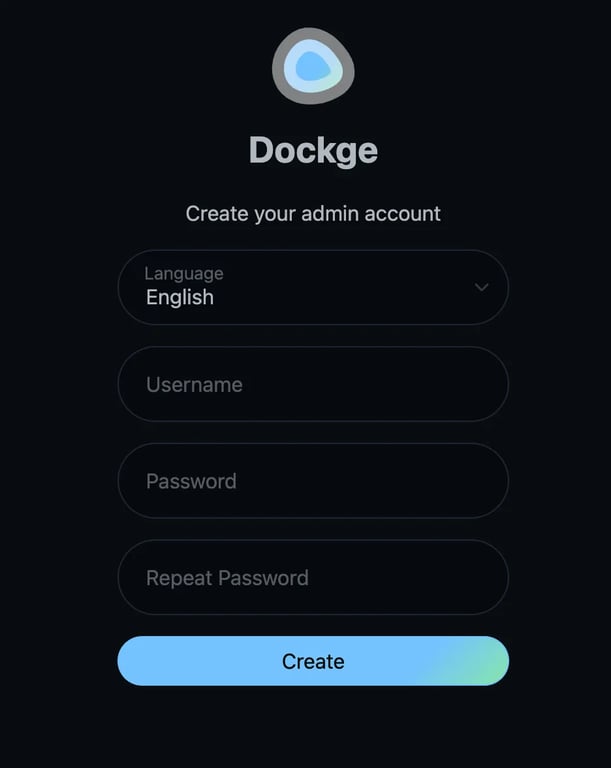Open the Language dropdown
Screen dimensions: 611x768
pos(312,287)
